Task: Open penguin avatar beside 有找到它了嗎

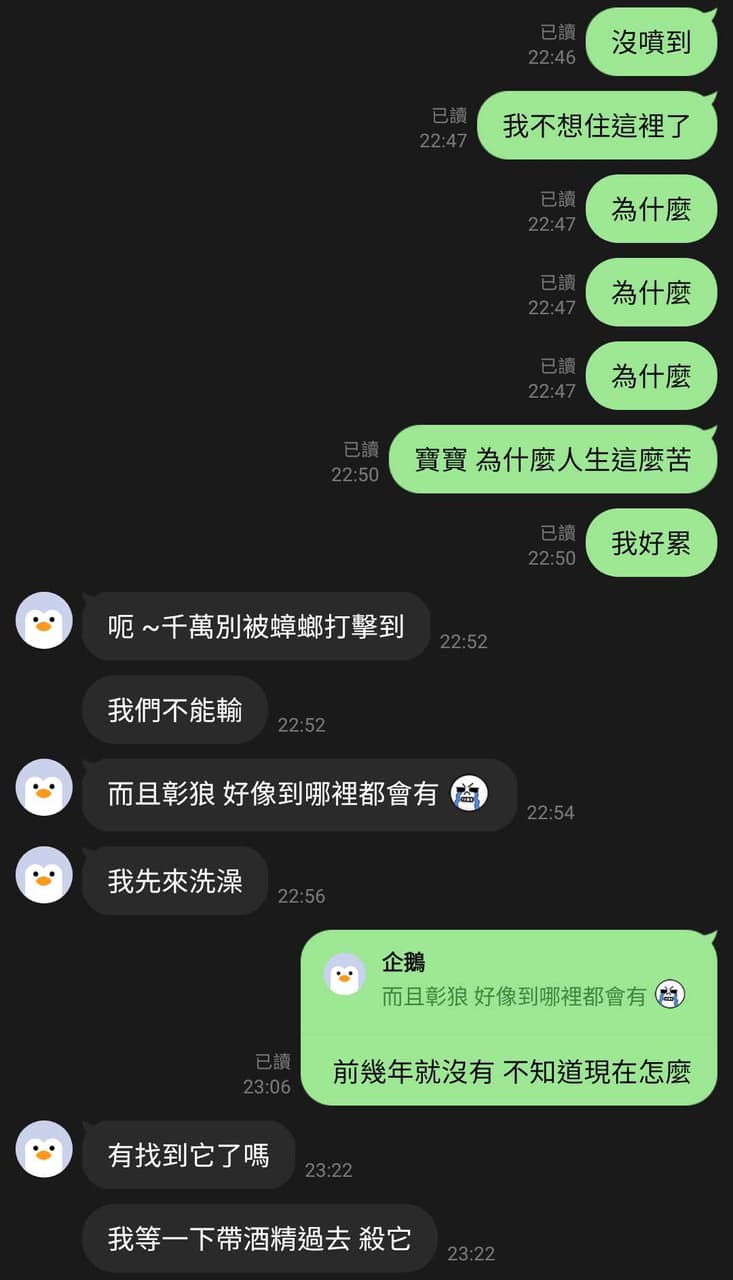Action: pos(44,1149)
